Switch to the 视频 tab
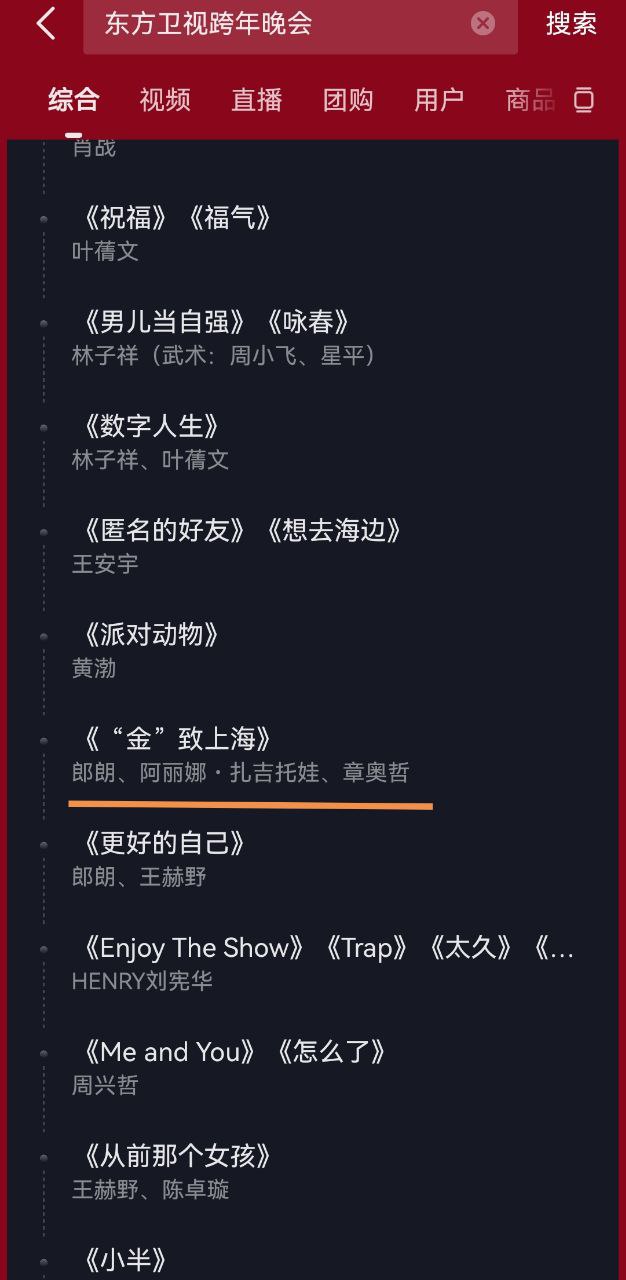 pos(165,100)
